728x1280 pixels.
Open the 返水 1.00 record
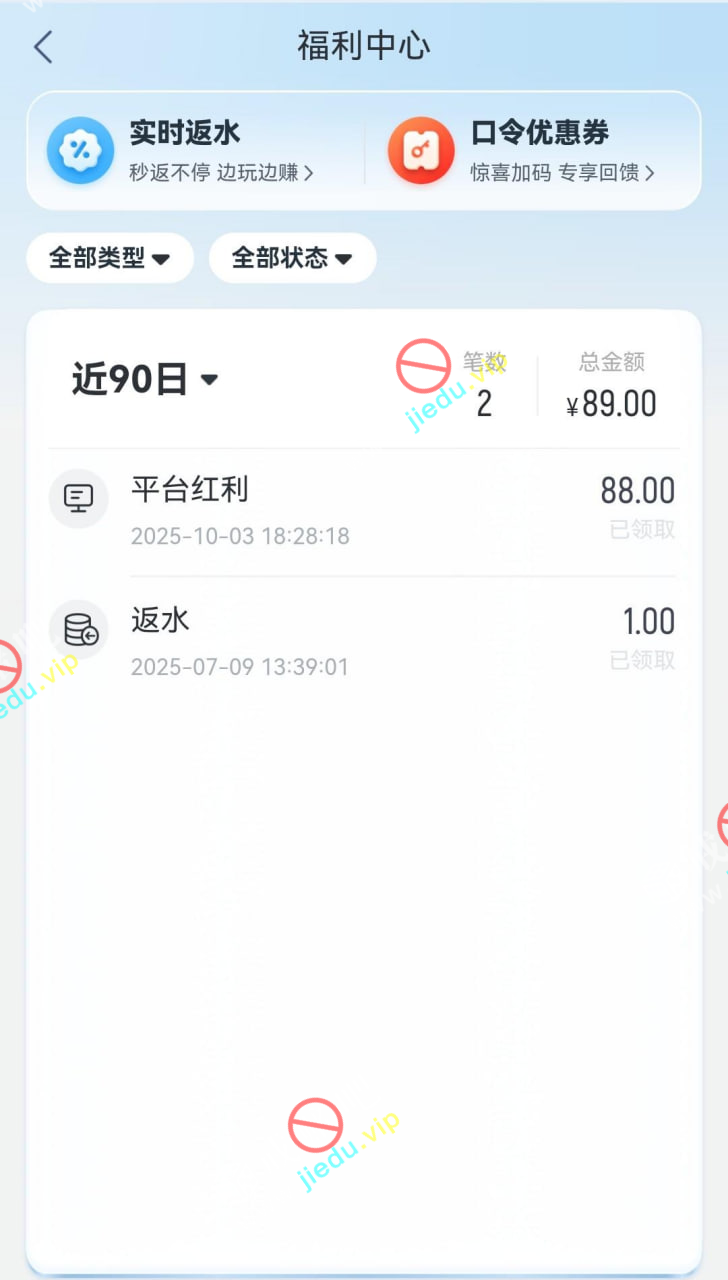click(x=363, y=640)
